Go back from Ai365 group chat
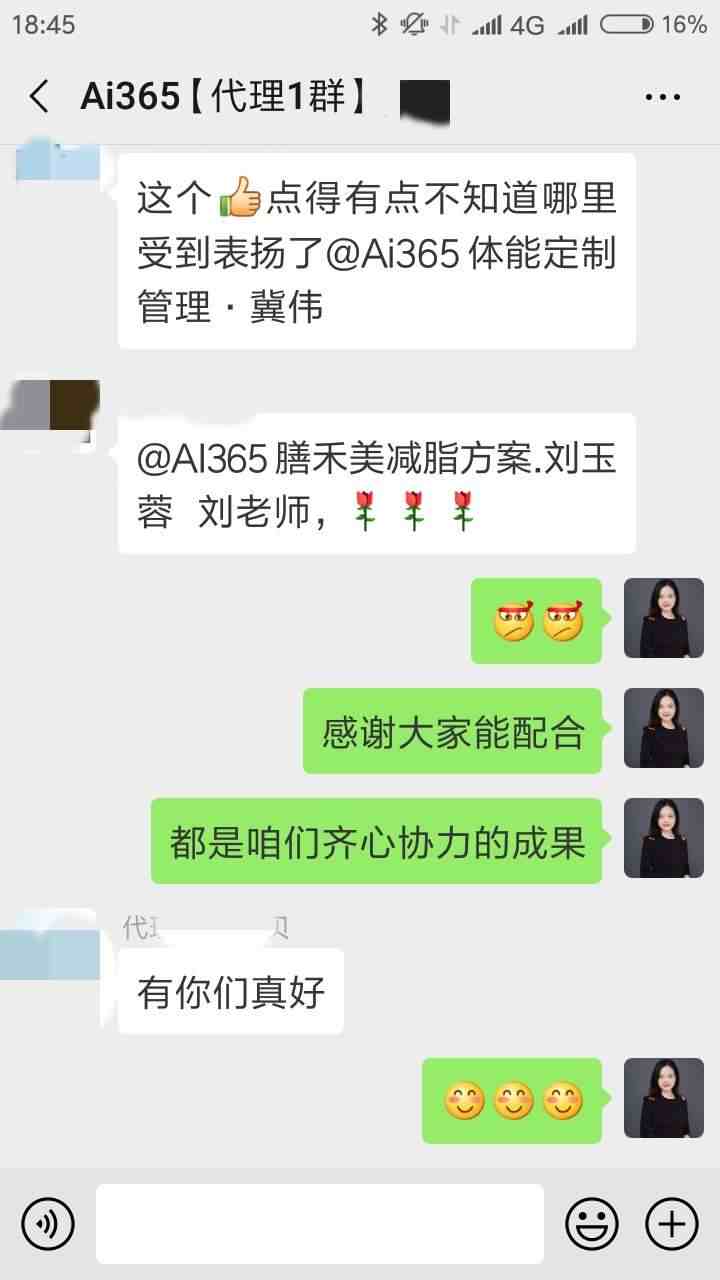The image size is (720, 1280). click(39, 97)
